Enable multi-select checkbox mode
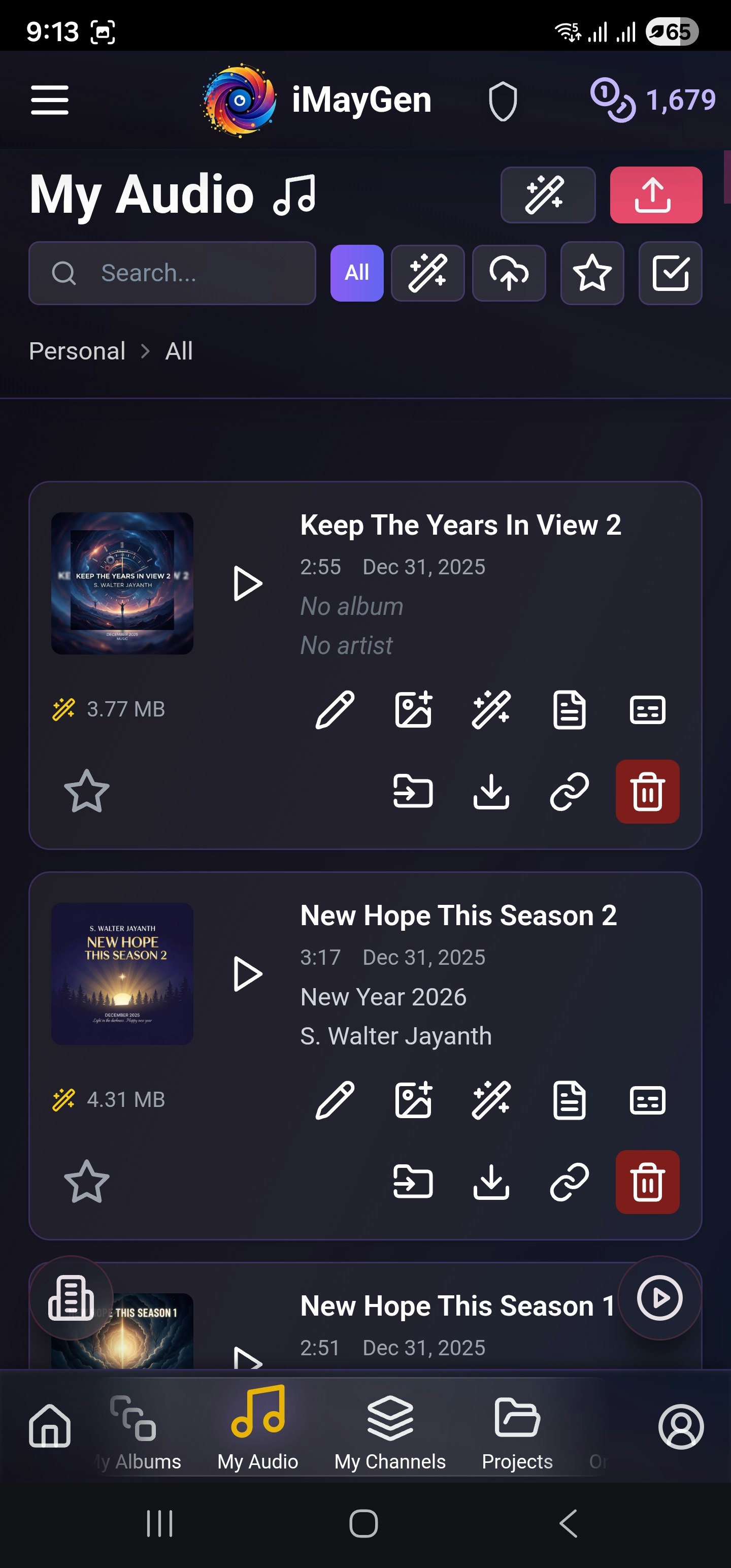 [670, 273]
